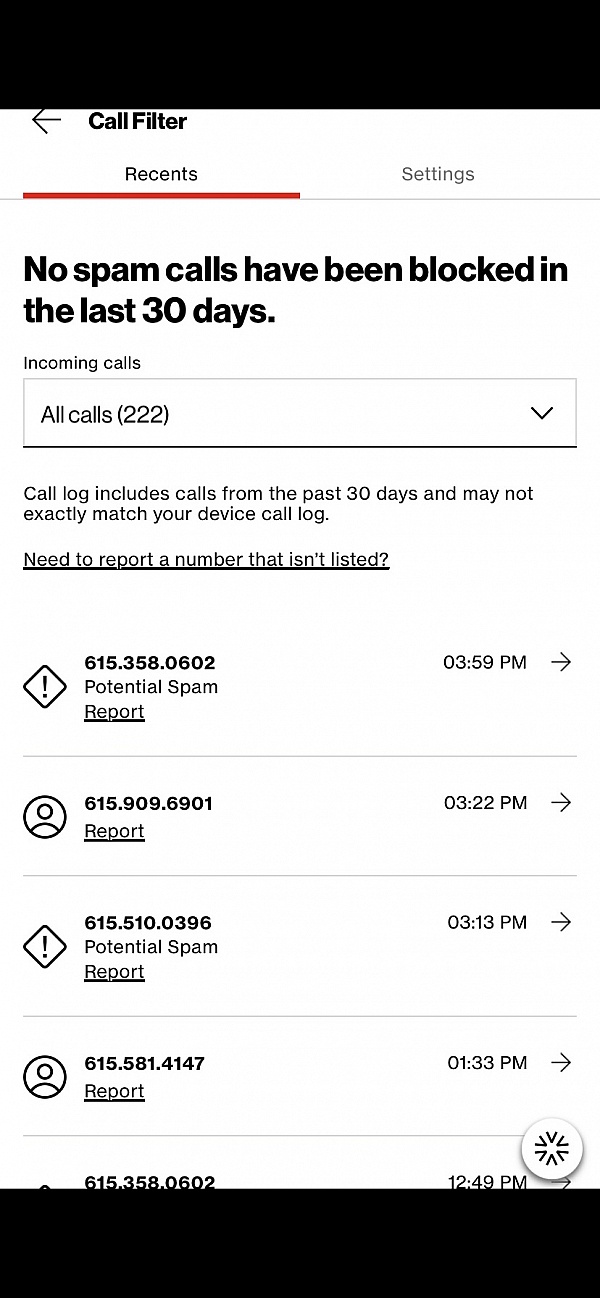
Task: Switch to the Settings tab
Action: [438, 174]
